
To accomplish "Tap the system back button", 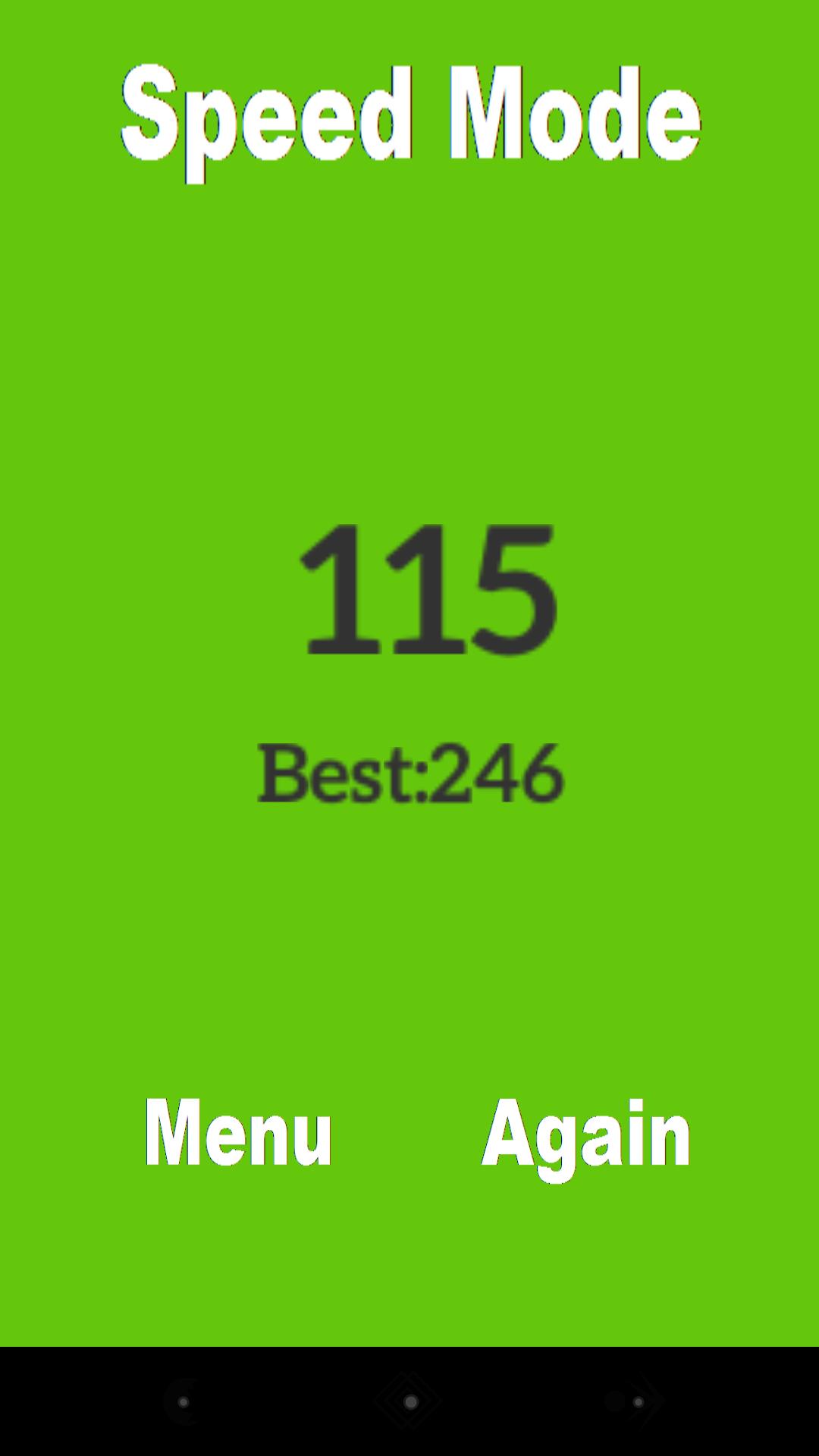I will (x=184, y=1401).
